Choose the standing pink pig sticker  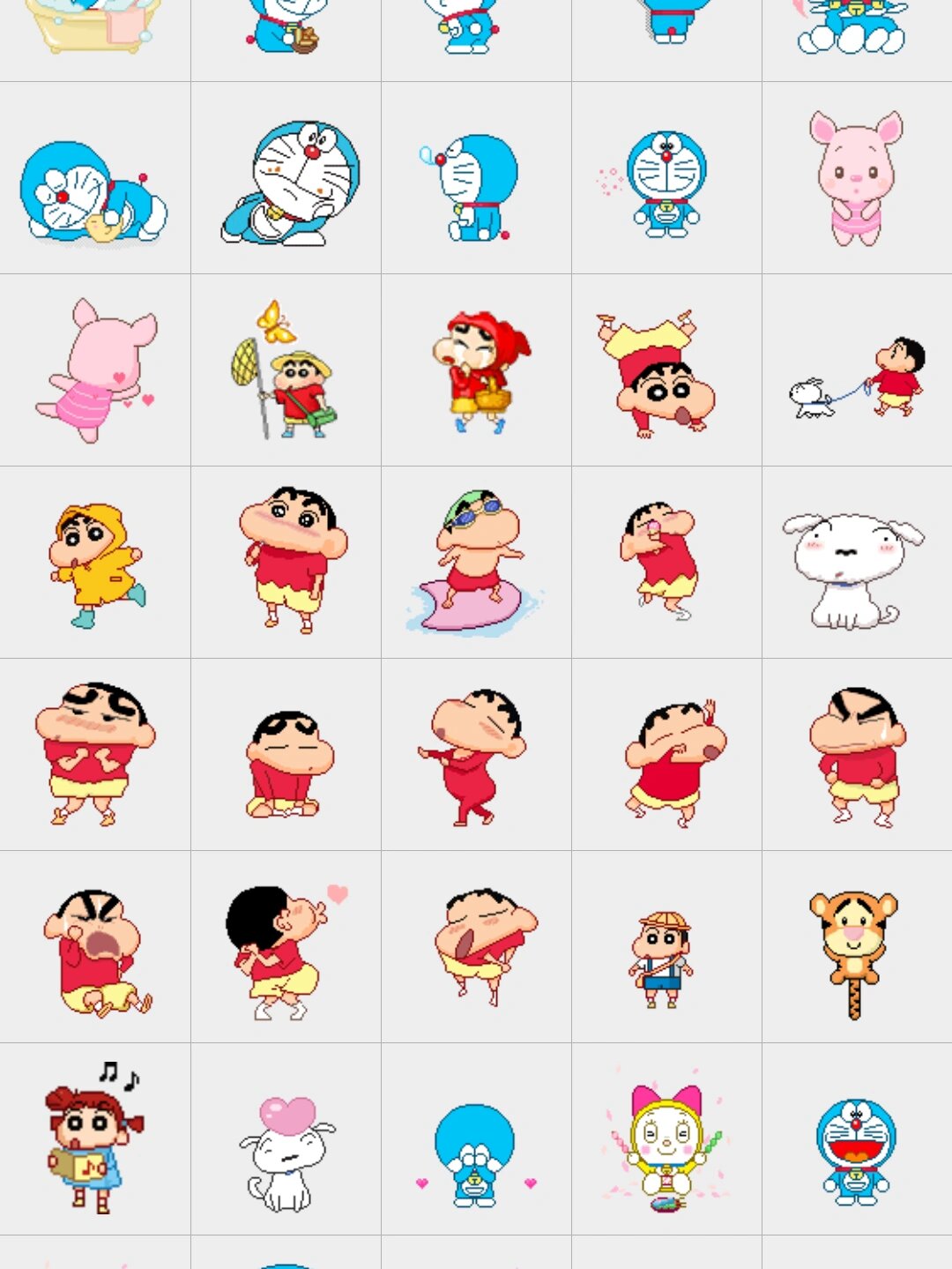coord(856,178)
